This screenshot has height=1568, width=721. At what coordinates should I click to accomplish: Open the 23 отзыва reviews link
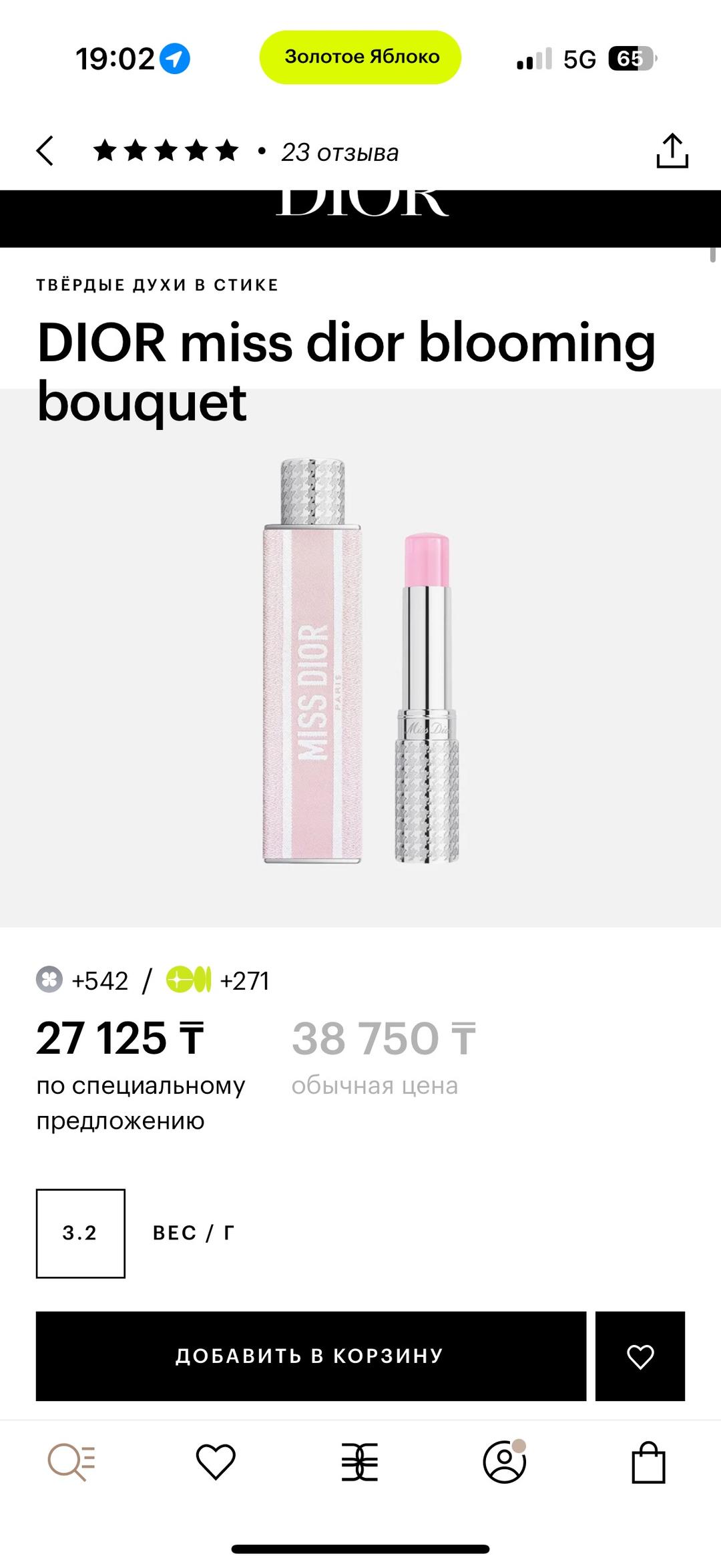(x=339, y=152)
